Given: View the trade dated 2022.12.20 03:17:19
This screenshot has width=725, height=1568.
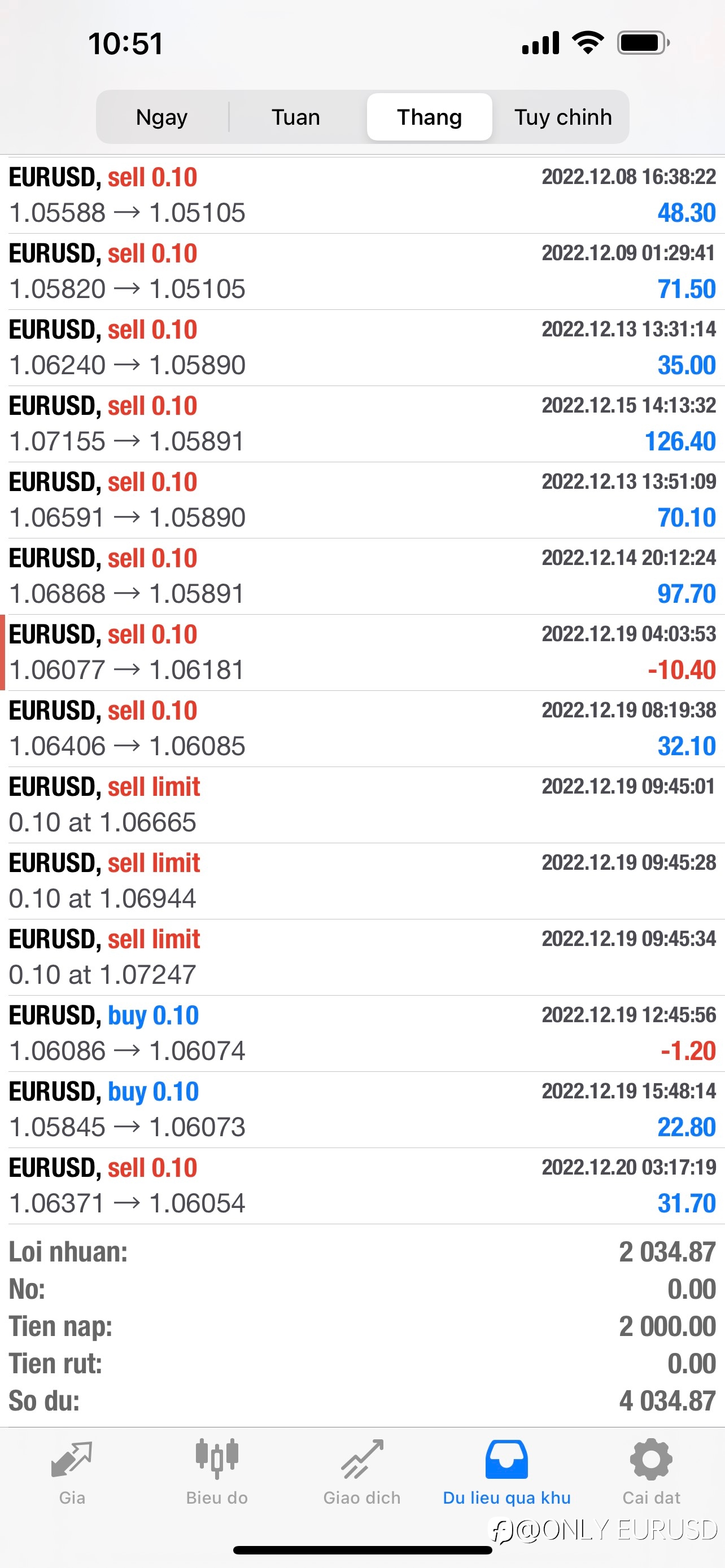Looking at the screenshot, I should 362,1186.
